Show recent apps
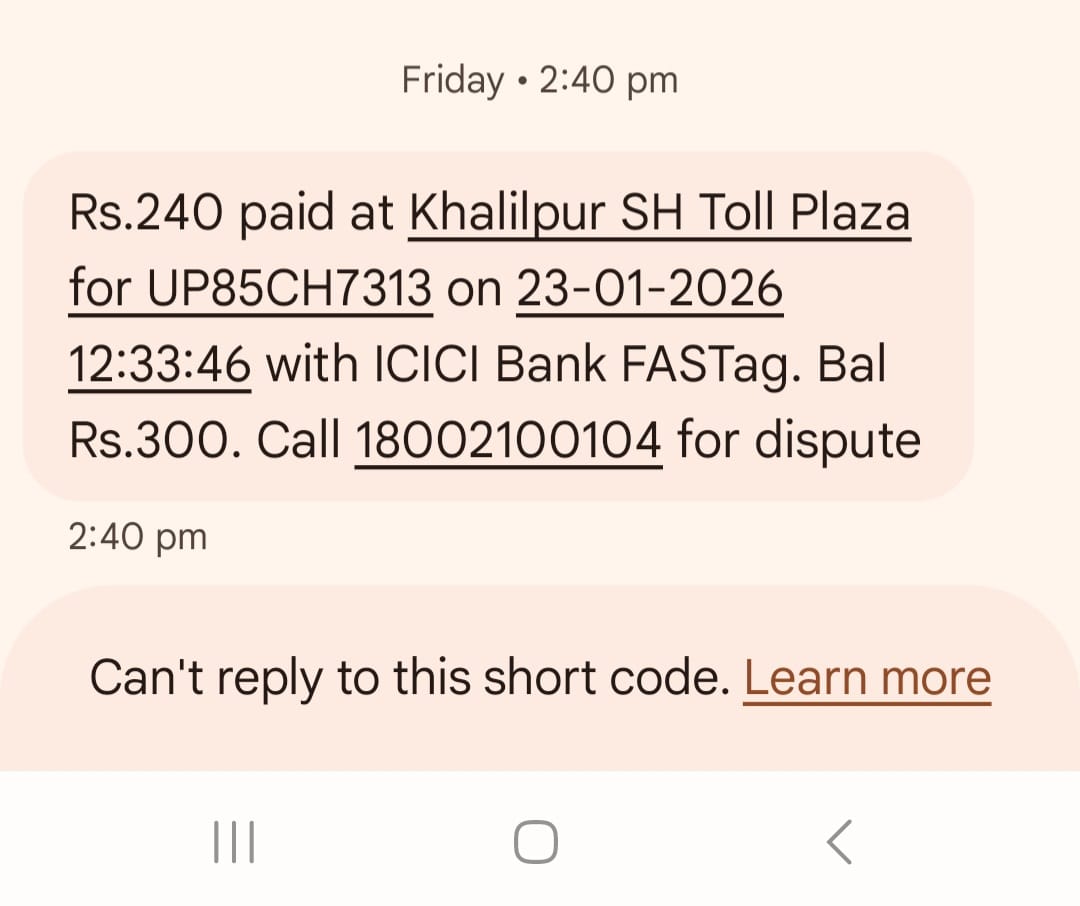The height and width of the screenshot is (906, 1080). tap(235, 841)
